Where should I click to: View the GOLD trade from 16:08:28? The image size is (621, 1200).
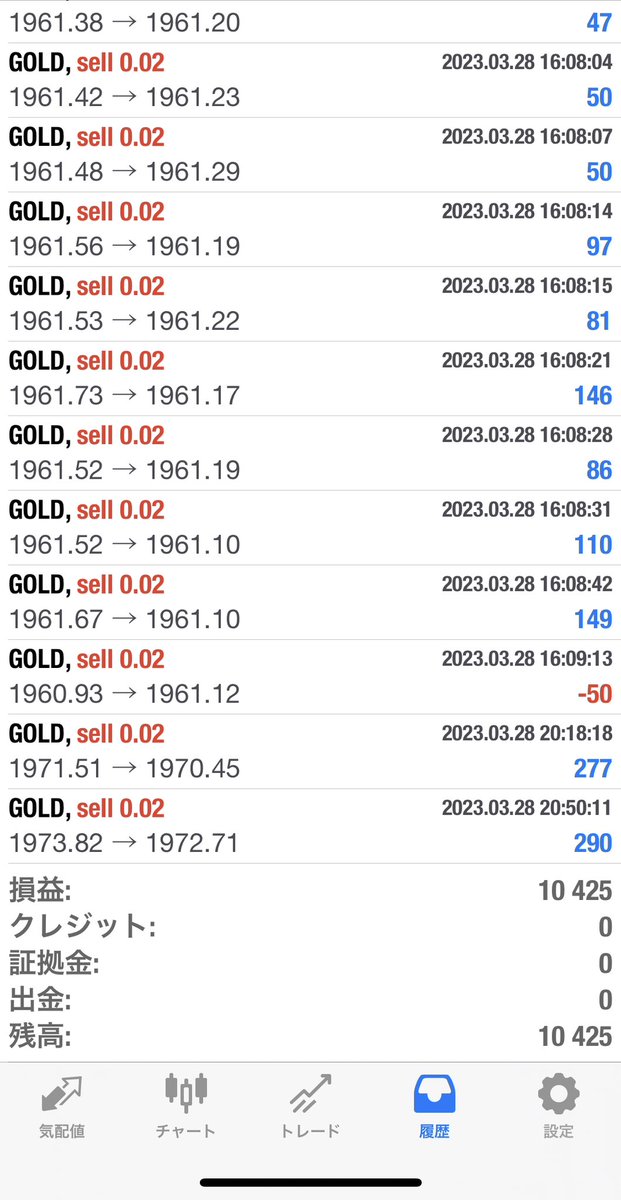click(x=310, y=453)
